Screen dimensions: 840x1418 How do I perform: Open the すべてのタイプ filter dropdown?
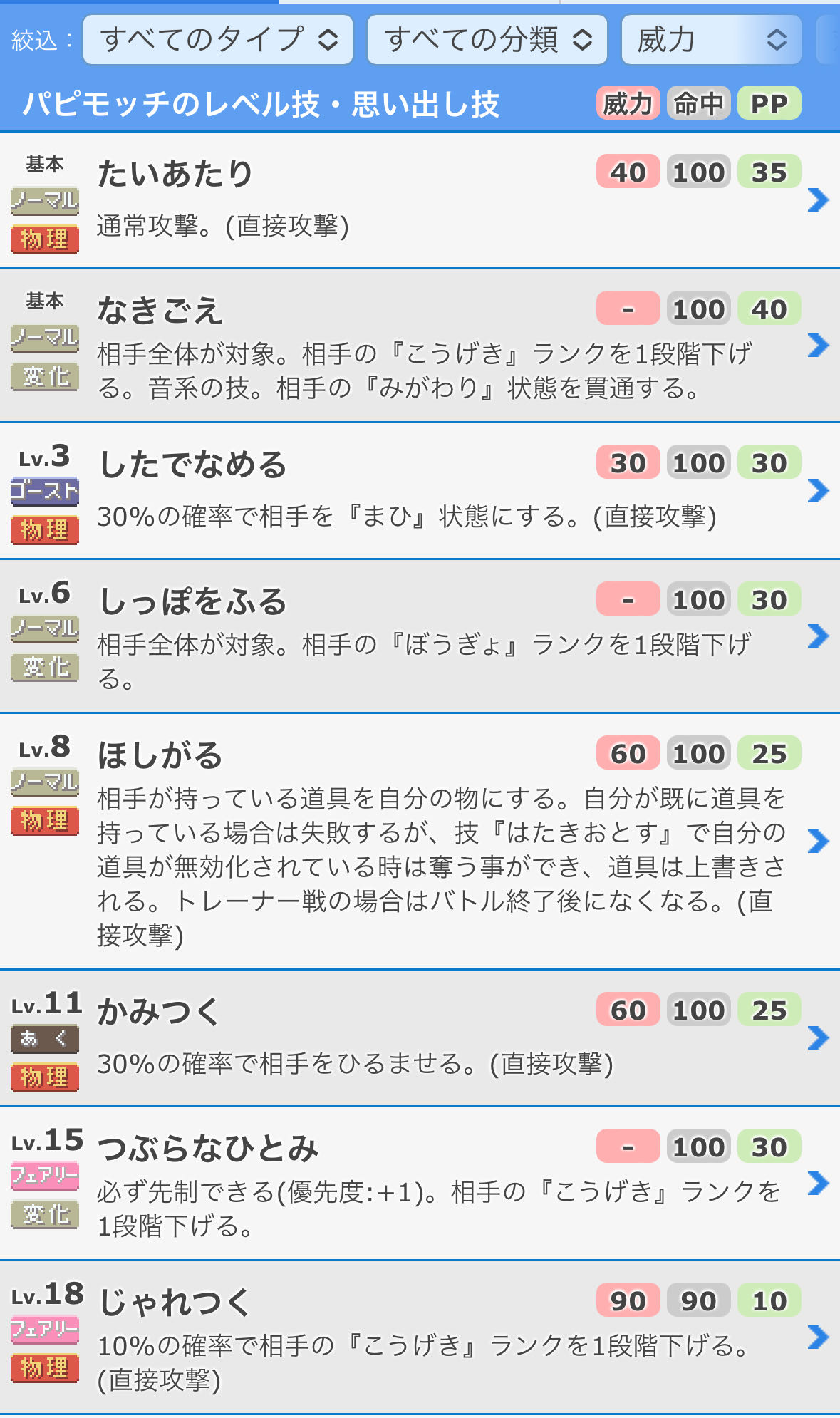click(217, 41)
